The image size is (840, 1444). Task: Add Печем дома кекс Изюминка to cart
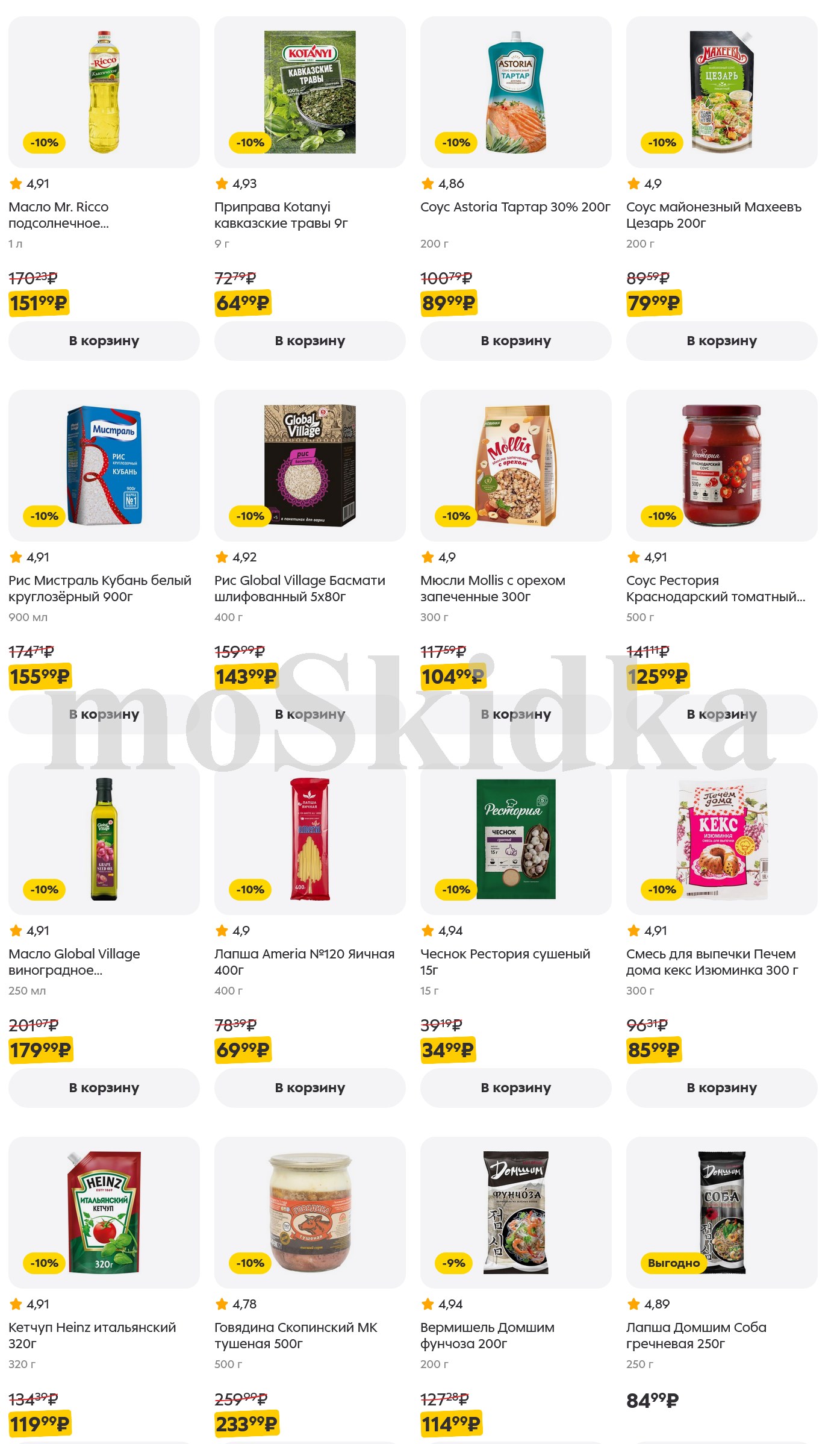[721, 1088]
